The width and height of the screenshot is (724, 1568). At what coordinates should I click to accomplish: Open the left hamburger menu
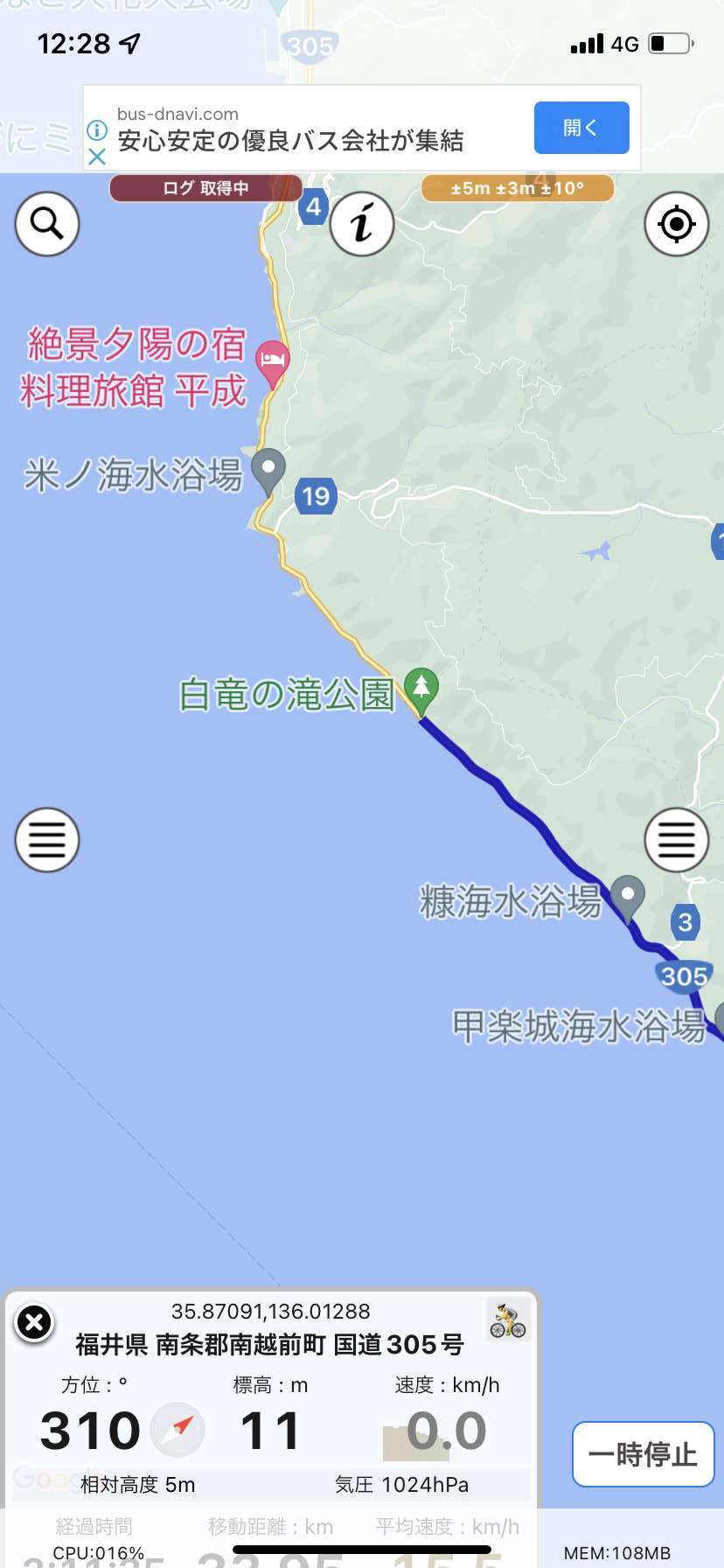tap(47, 840)
